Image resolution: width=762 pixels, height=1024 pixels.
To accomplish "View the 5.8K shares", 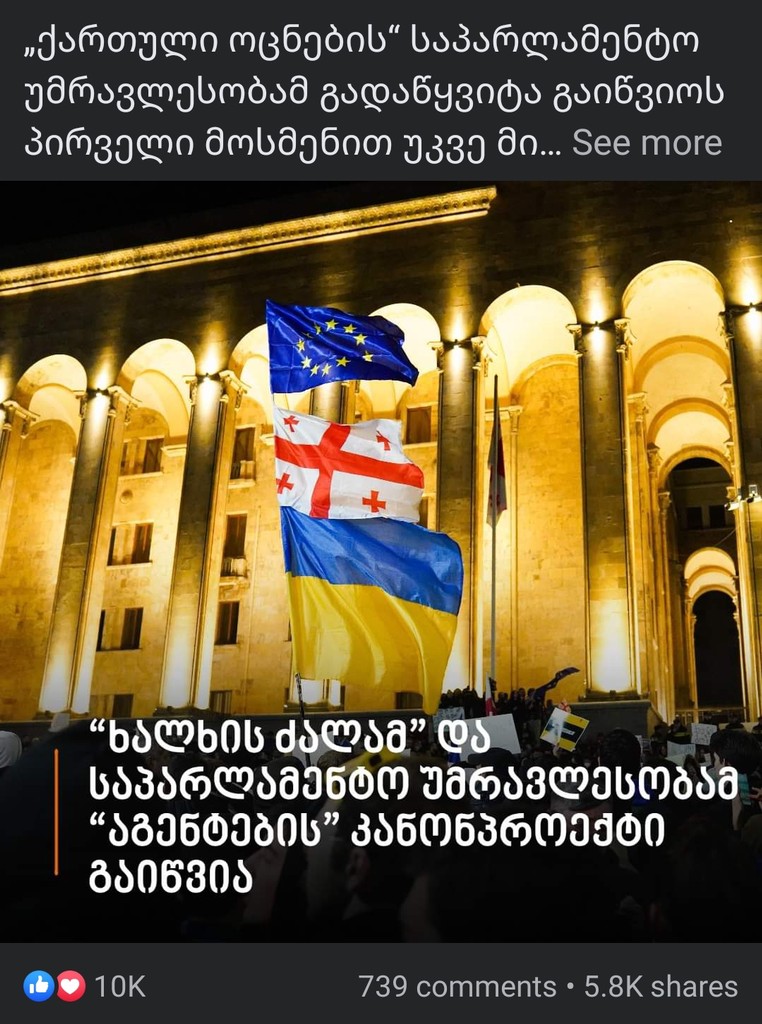I will 661,987.
